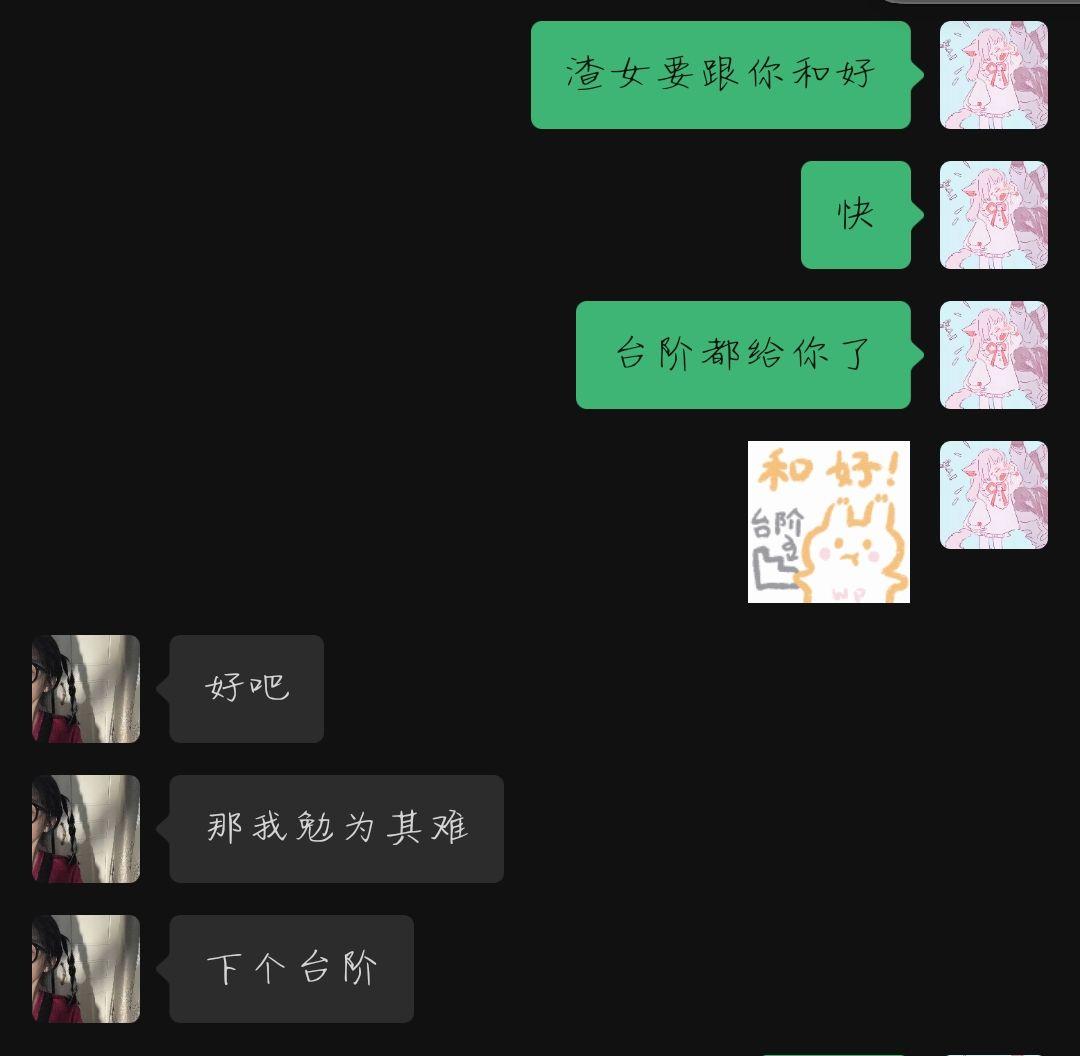Open the 和好 bunny sticker image
This screenshot has width=1080, height=1056.
pos(828,522)
